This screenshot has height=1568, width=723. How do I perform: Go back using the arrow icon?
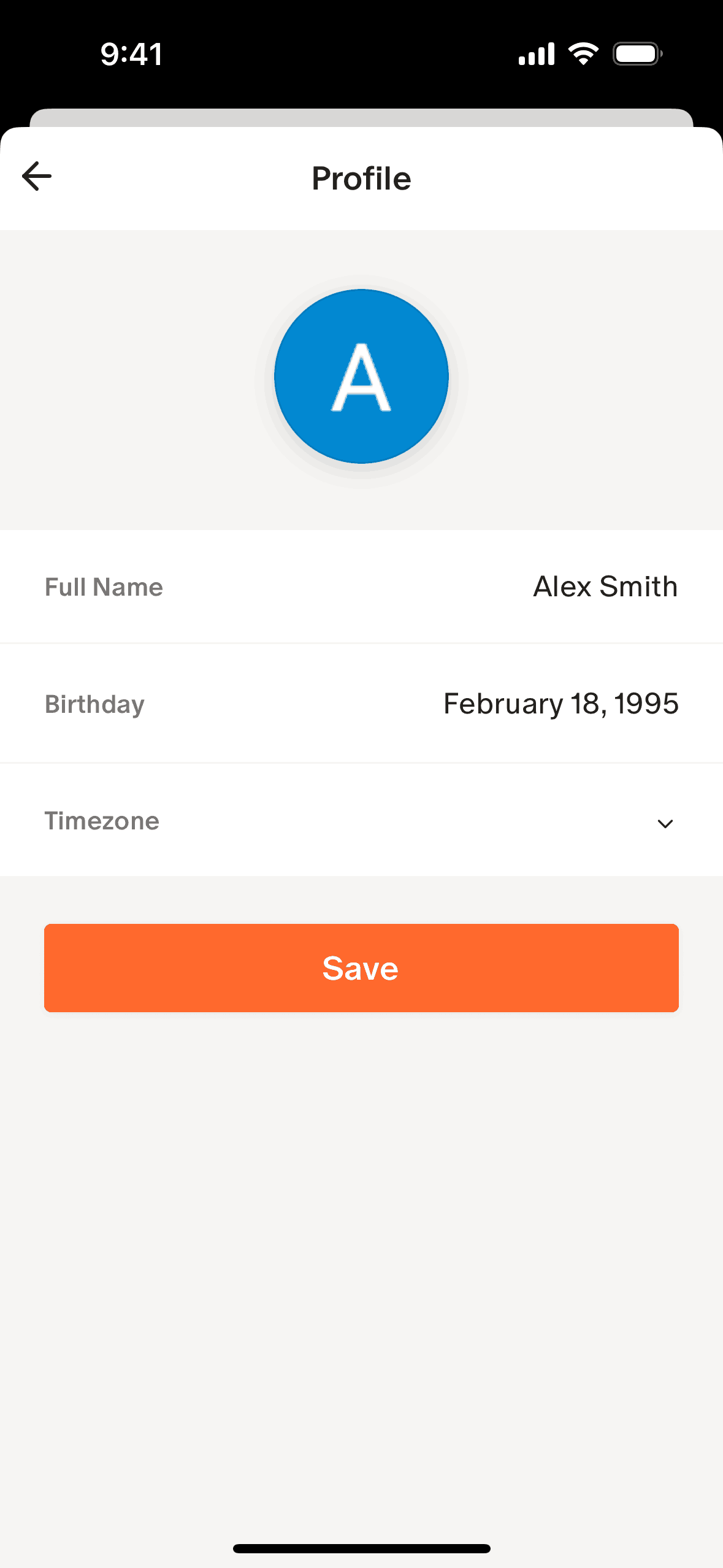(x=37, y=177)
